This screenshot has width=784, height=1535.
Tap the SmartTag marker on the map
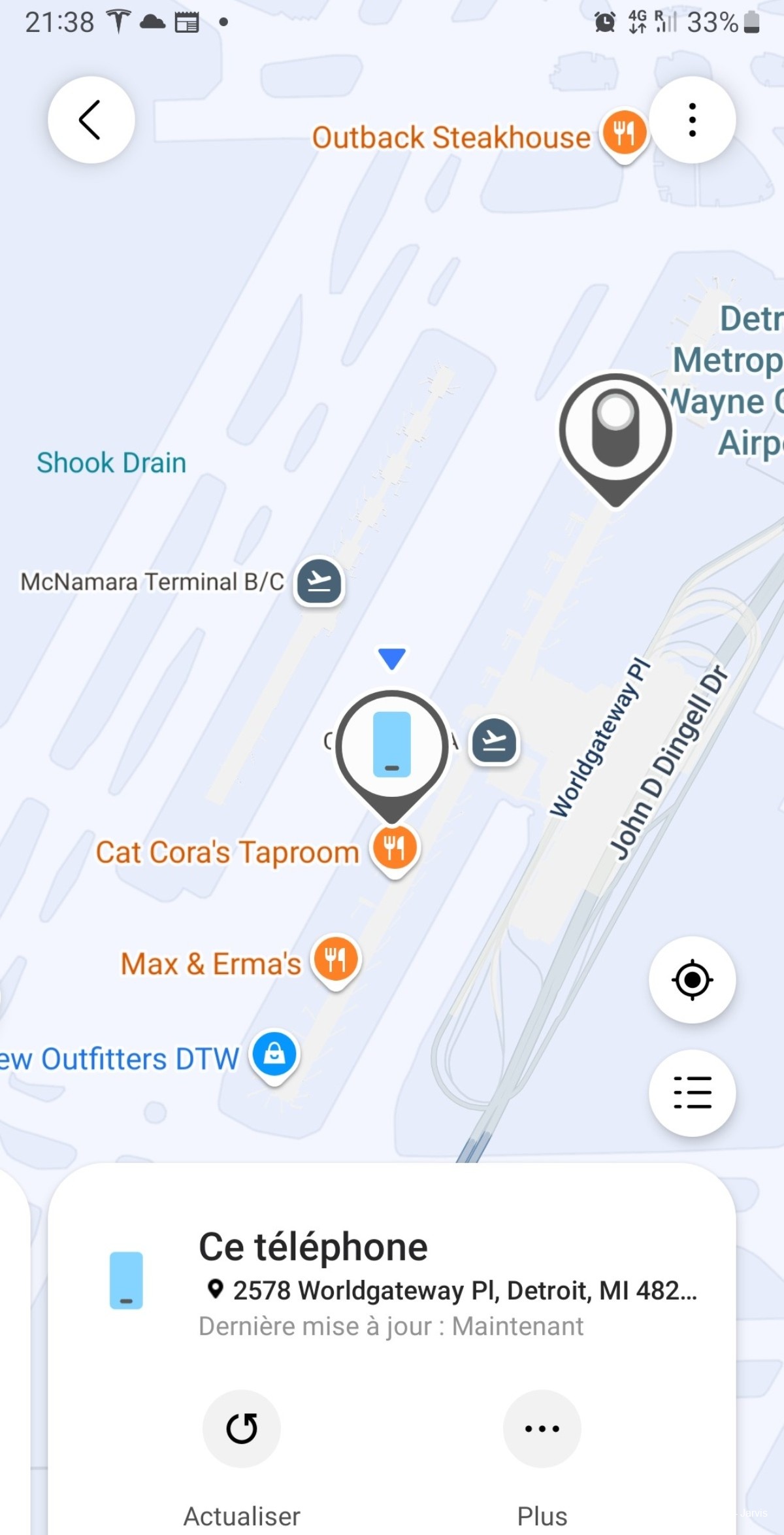click(x=615, y=431)
